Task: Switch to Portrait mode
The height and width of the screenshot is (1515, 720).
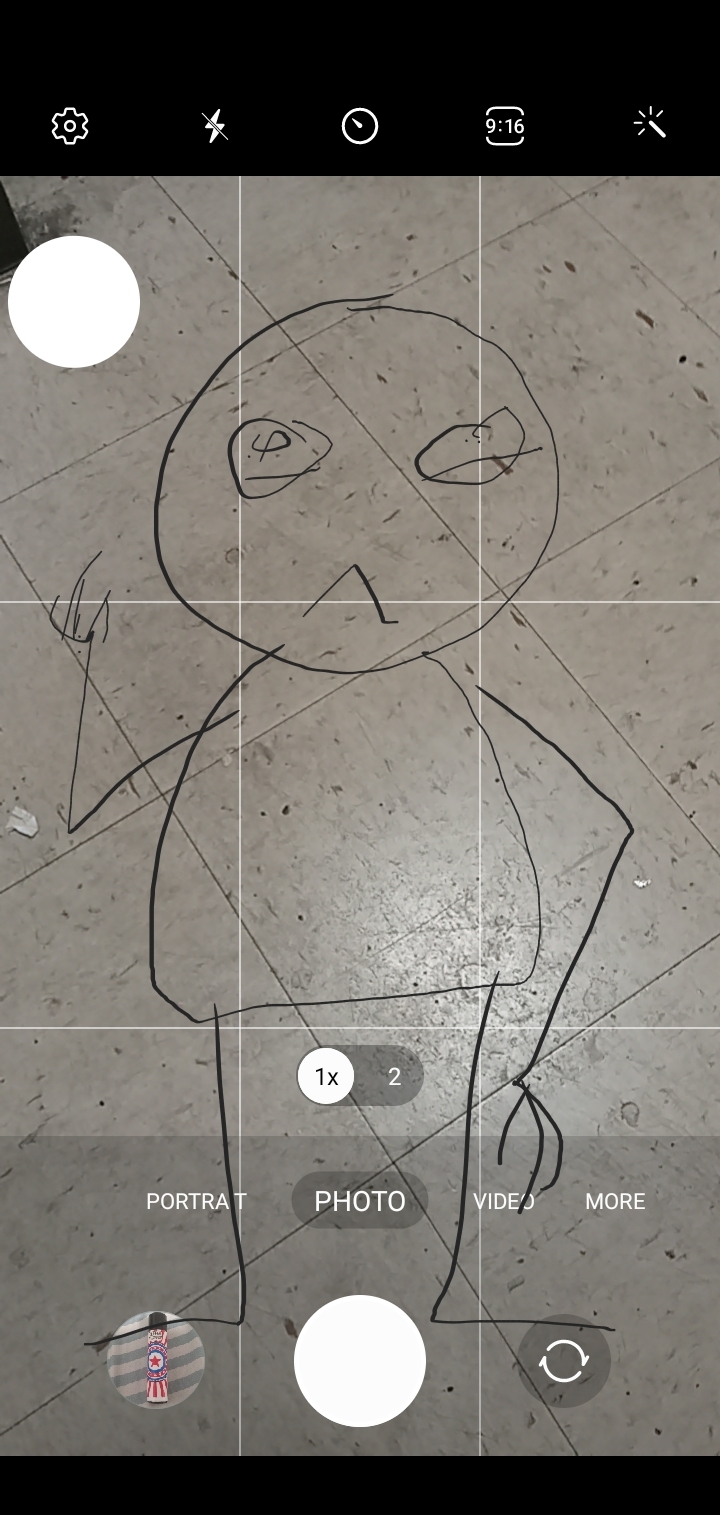Action: pyautogui.click(x=196, y=1201)
